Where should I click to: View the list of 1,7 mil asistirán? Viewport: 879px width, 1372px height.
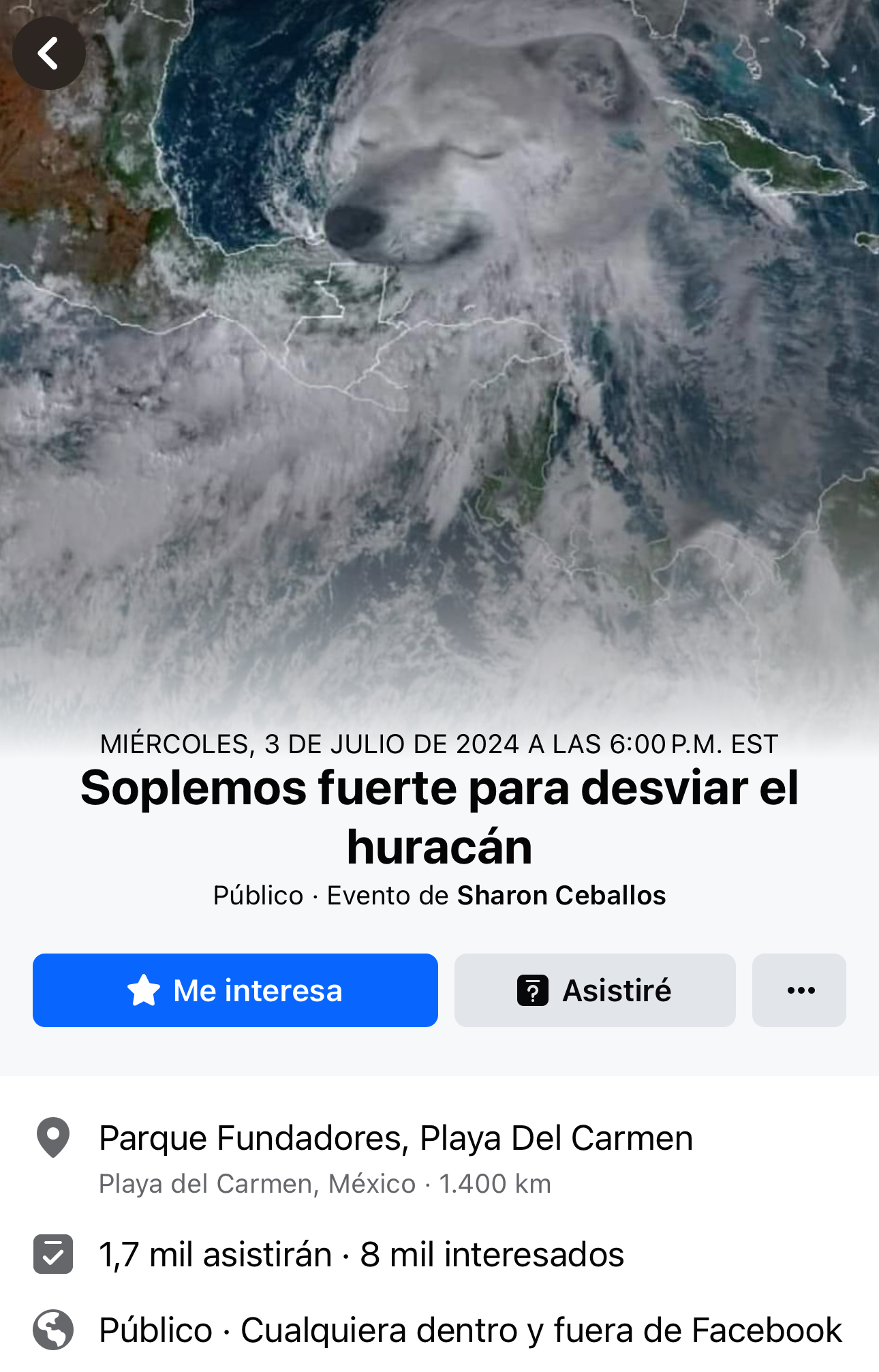pyautogui.click(x=215, y=1255)
